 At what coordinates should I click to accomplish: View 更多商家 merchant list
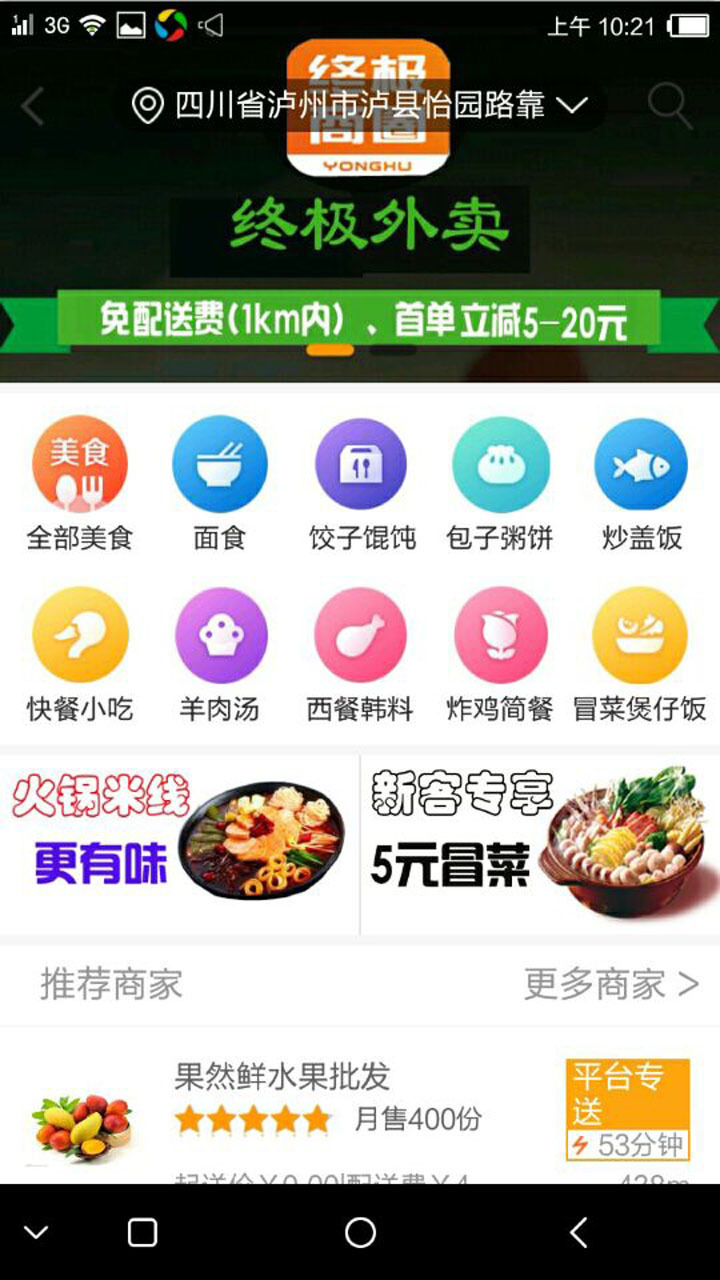[x=610, y=984]
